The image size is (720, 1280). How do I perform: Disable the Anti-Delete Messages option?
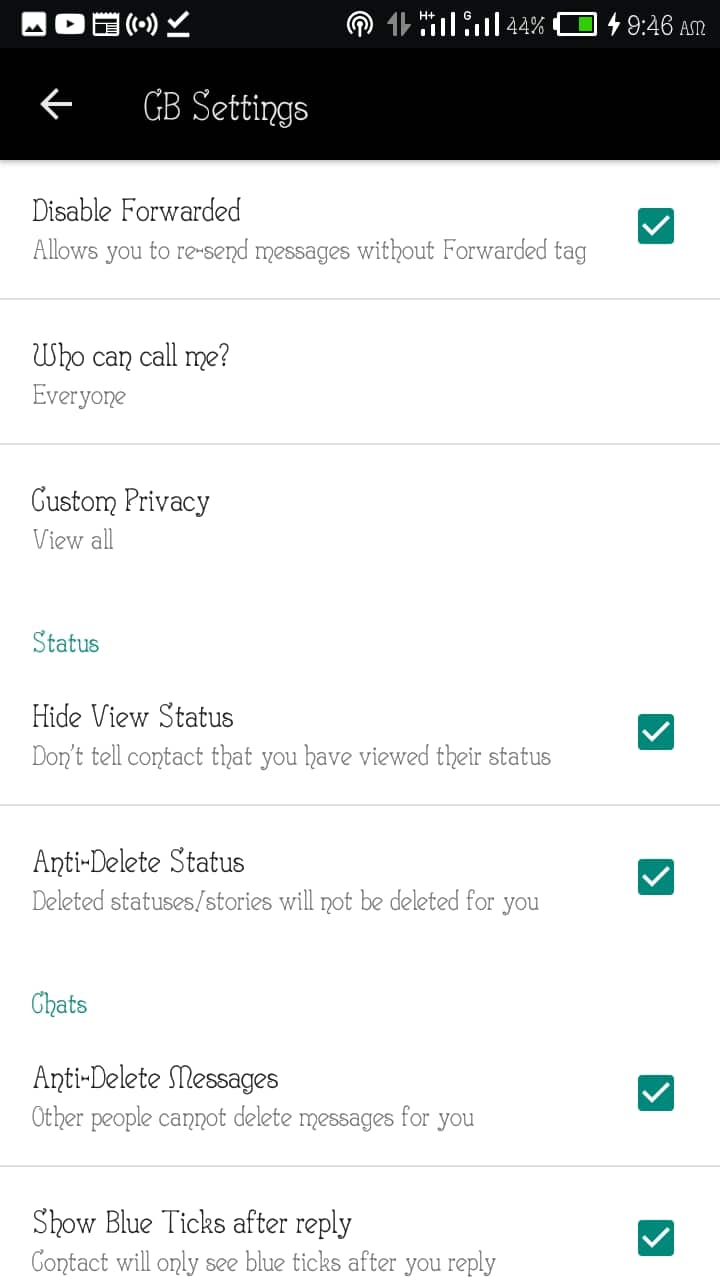click(x=656, y=1093)
